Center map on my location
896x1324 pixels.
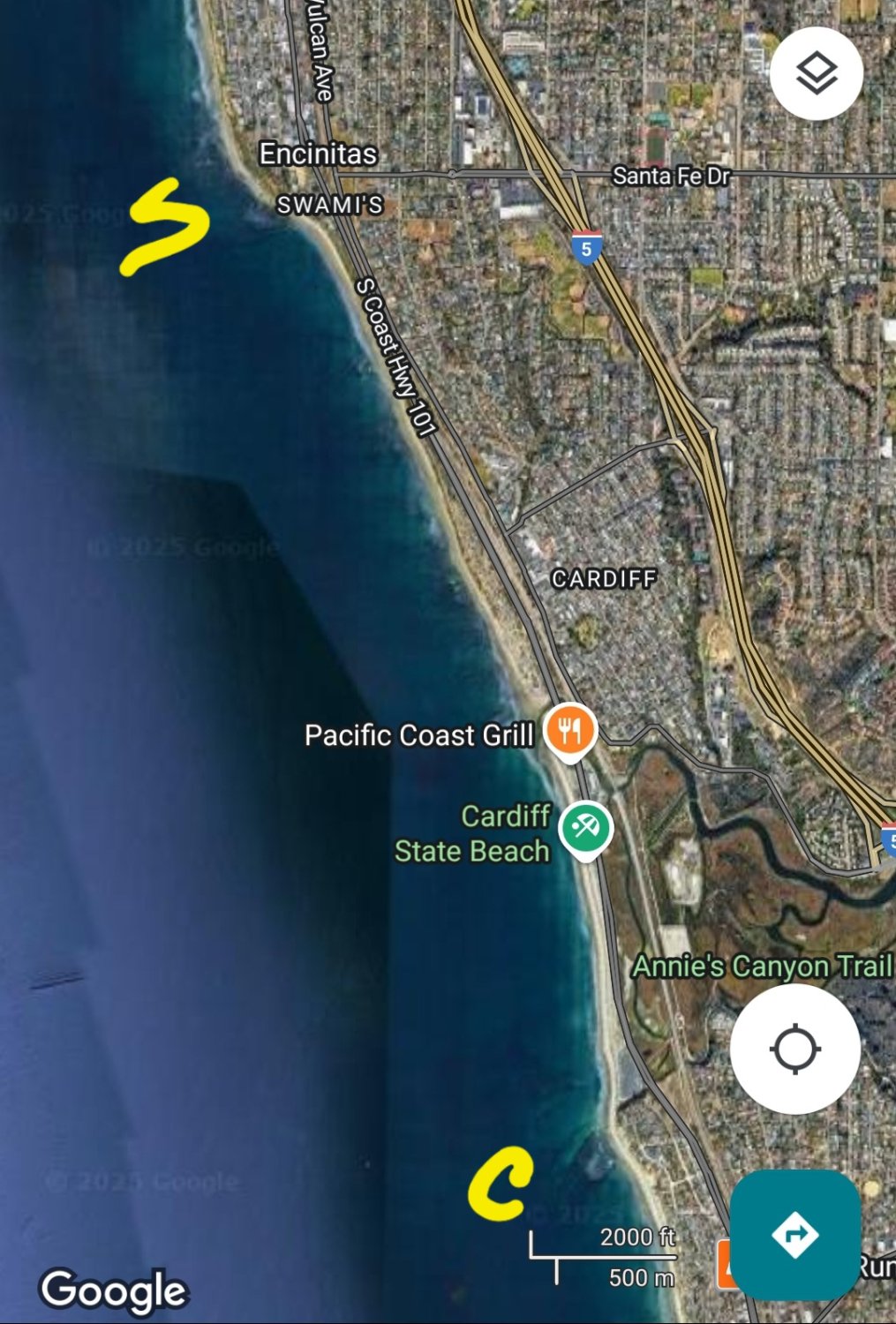[794, 1049]
